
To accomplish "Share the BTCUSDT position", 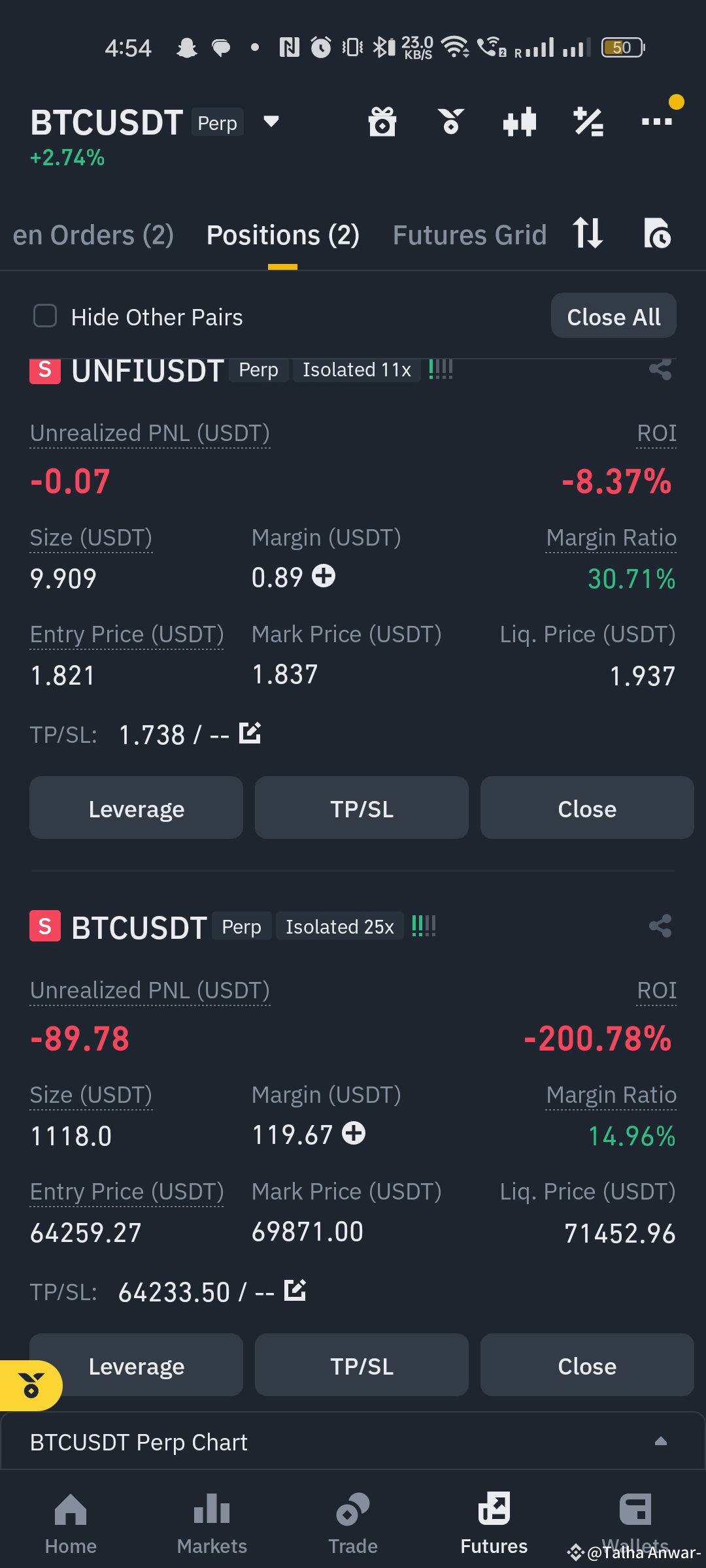I will point(660,927).
